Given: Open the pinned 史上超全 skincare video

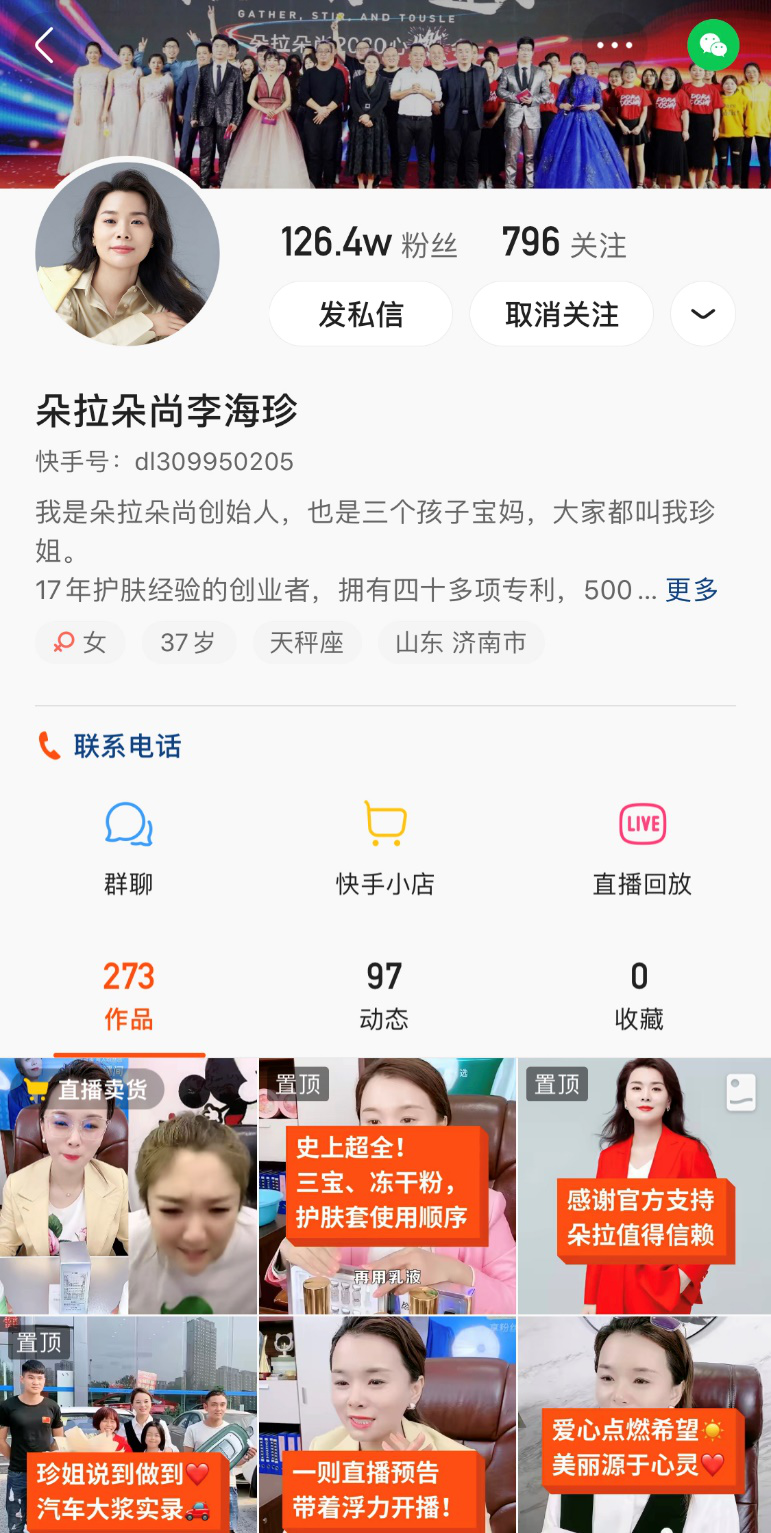Looking at the screenshot, I should (x=386, y=1185).
